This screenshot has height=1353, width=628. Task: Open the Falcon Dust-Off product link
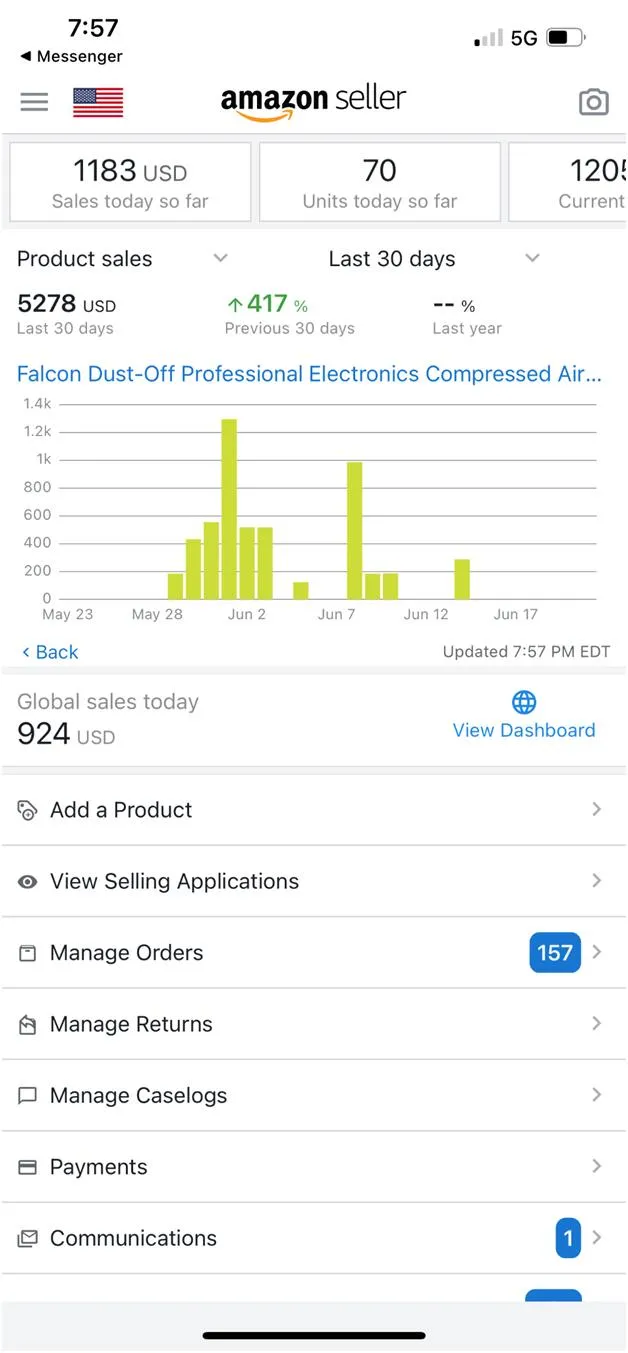[x=309, y=374]
